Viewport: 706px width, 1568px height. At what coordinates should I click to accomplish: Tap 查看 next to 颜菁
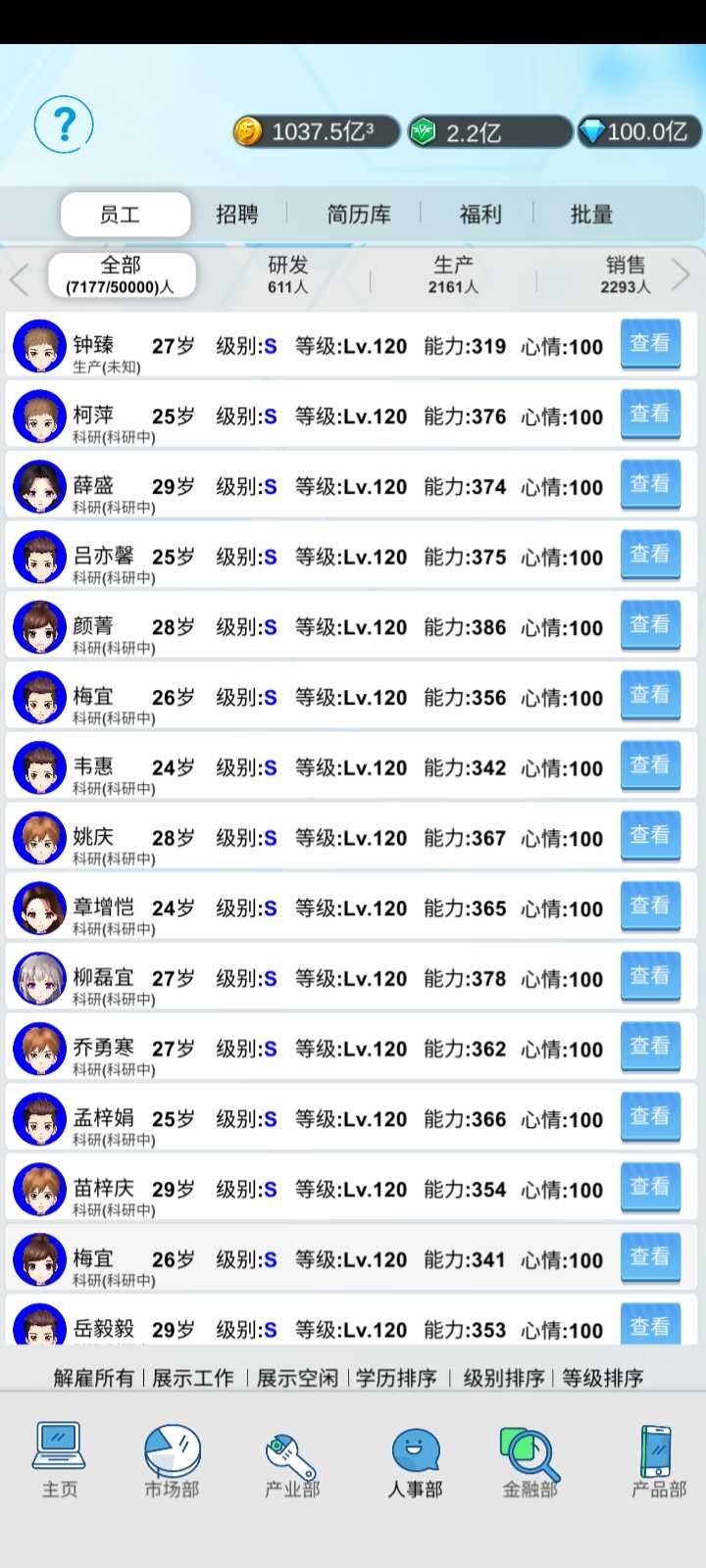tap(650, 625)
